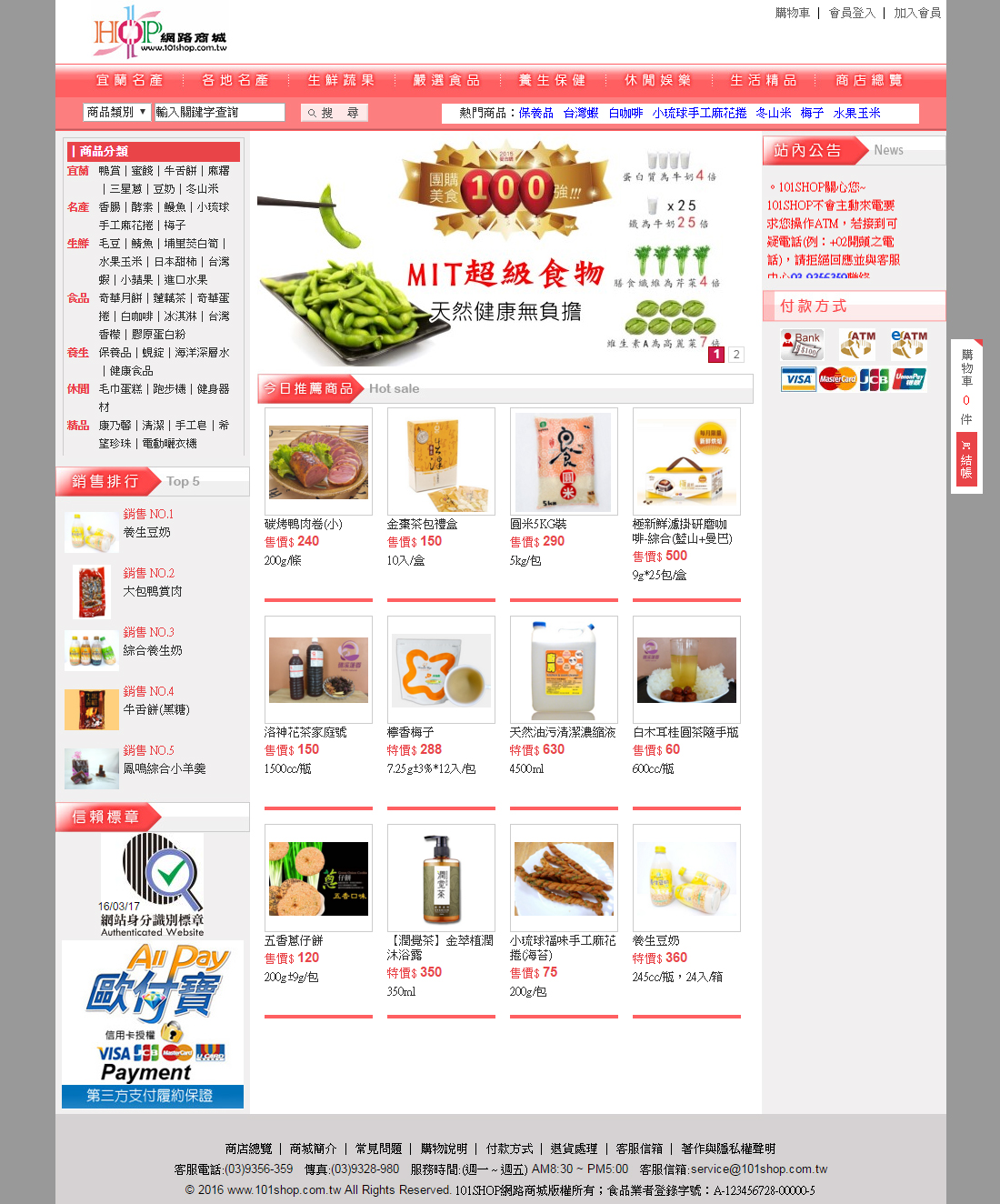This screenshot has width=1000, height=1204.
Task: Tap the 搜尋 search button
Action: (334, 113)
